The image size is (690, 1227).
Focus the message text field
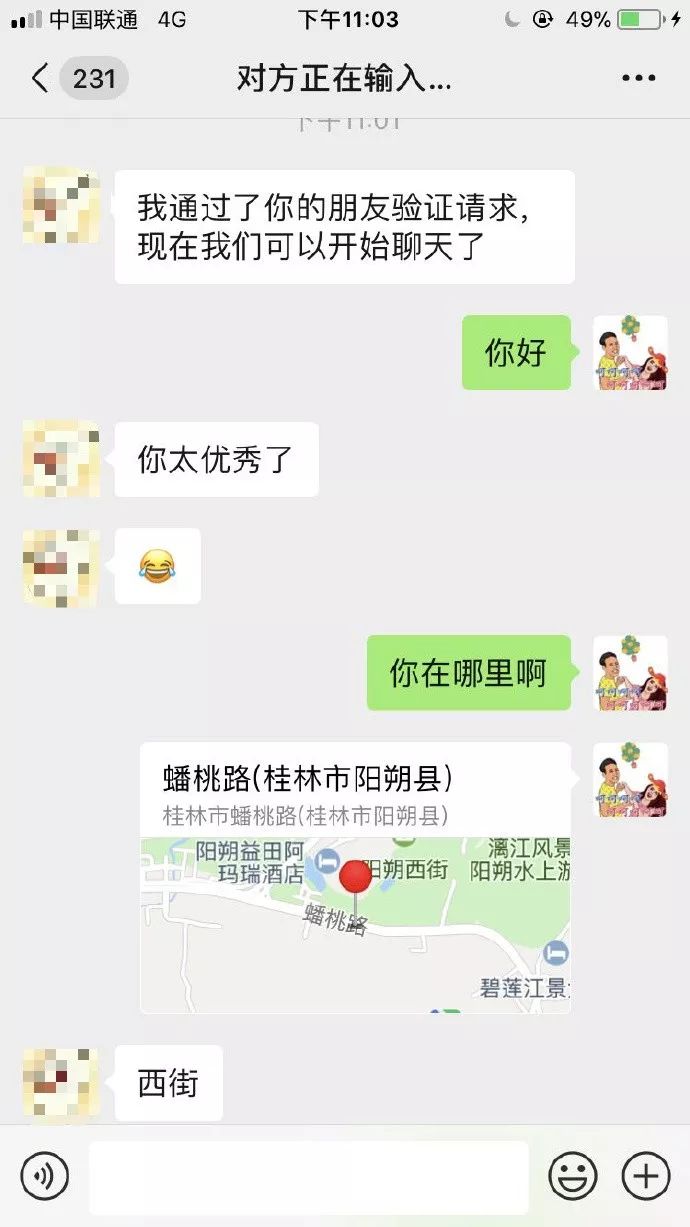[308, 1177]
